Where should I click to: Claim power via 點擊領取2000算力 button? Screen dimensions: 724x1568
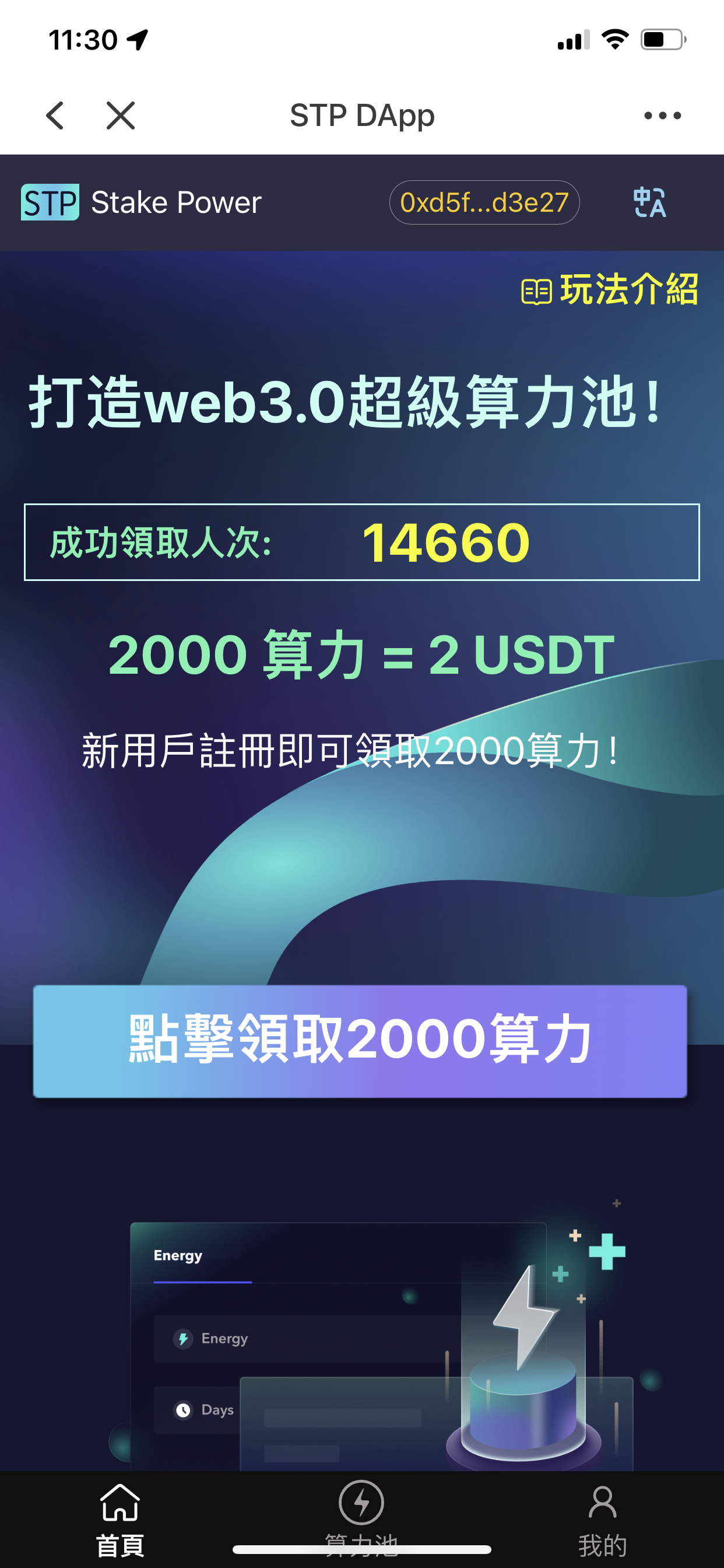[360, 1041]
